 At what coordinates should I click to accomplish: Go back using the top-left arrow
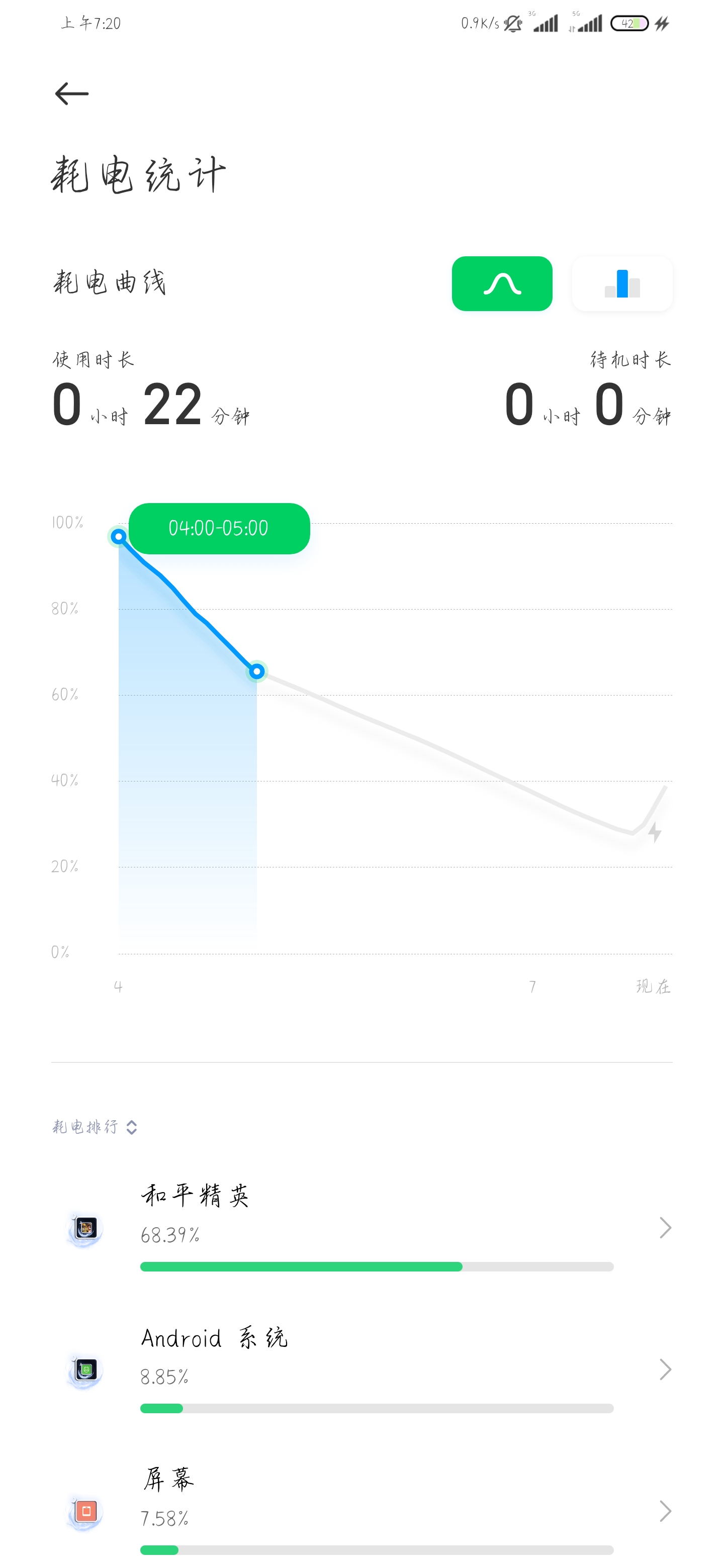pyautogui.click(x=72, y=94)
